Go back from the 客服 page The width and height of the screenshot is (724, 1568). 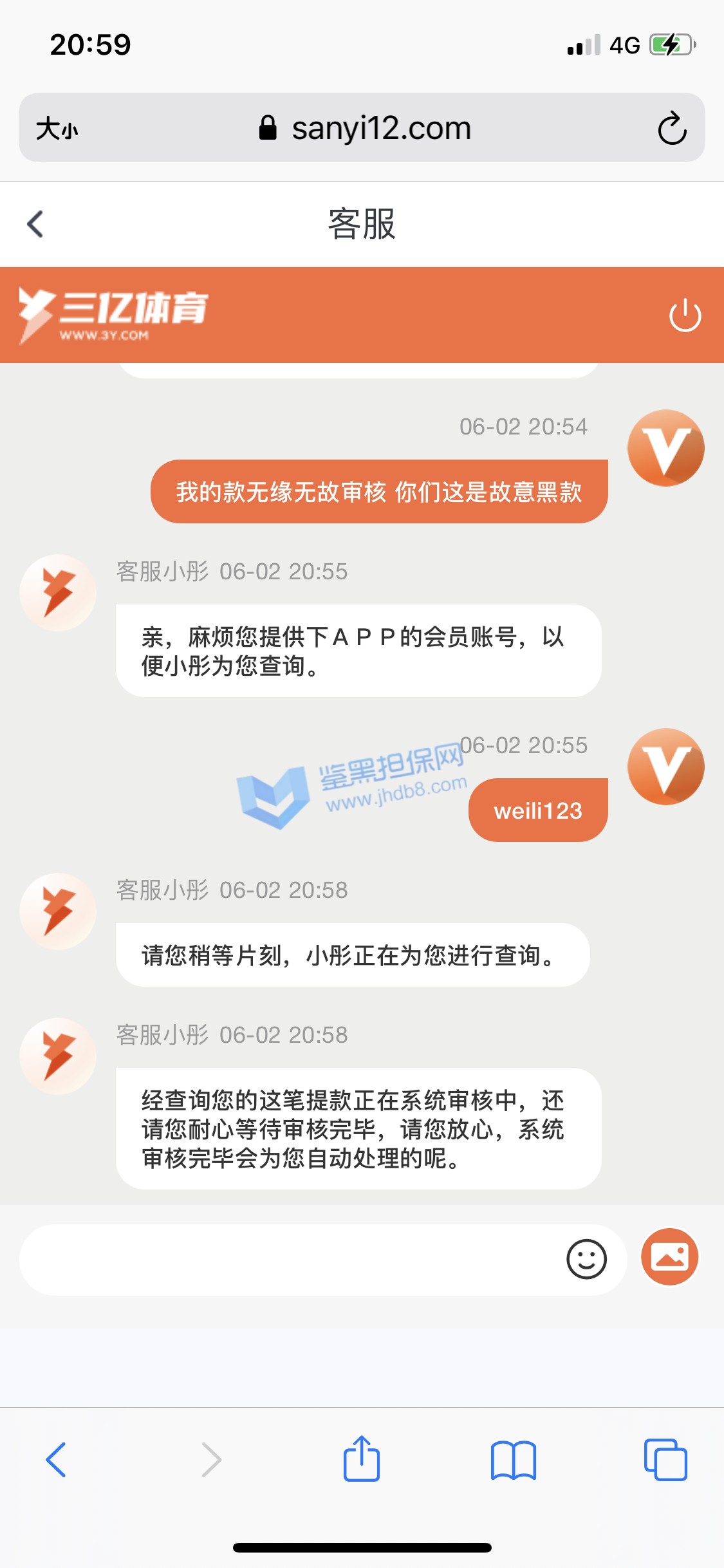35,224
